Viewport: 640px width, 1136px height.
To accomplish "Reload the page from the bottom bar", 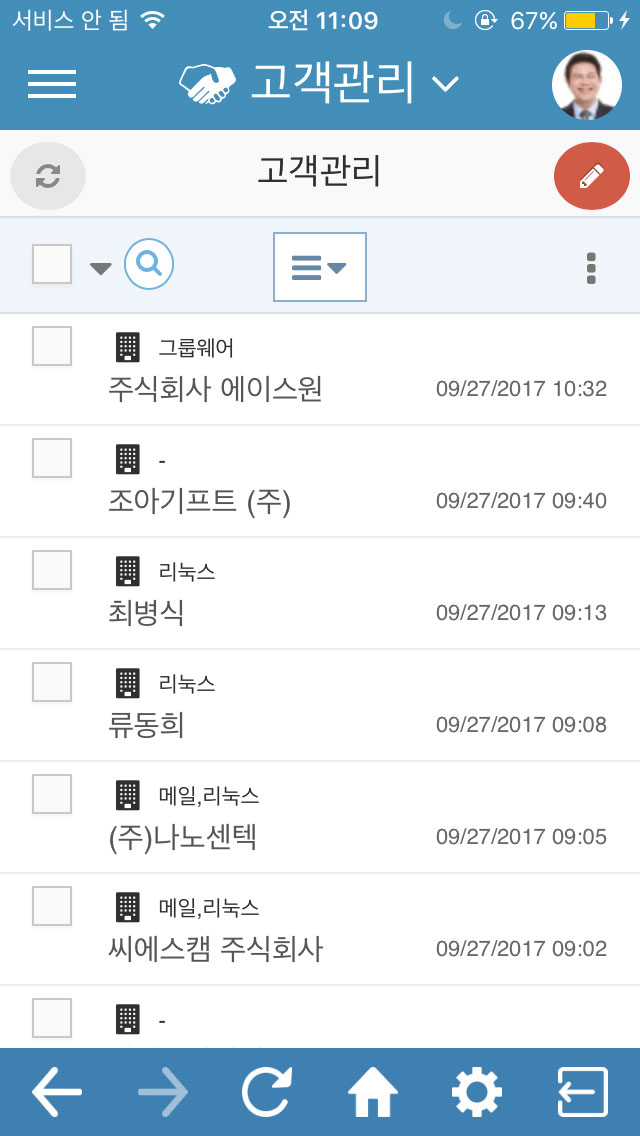I will point(267,1092).
